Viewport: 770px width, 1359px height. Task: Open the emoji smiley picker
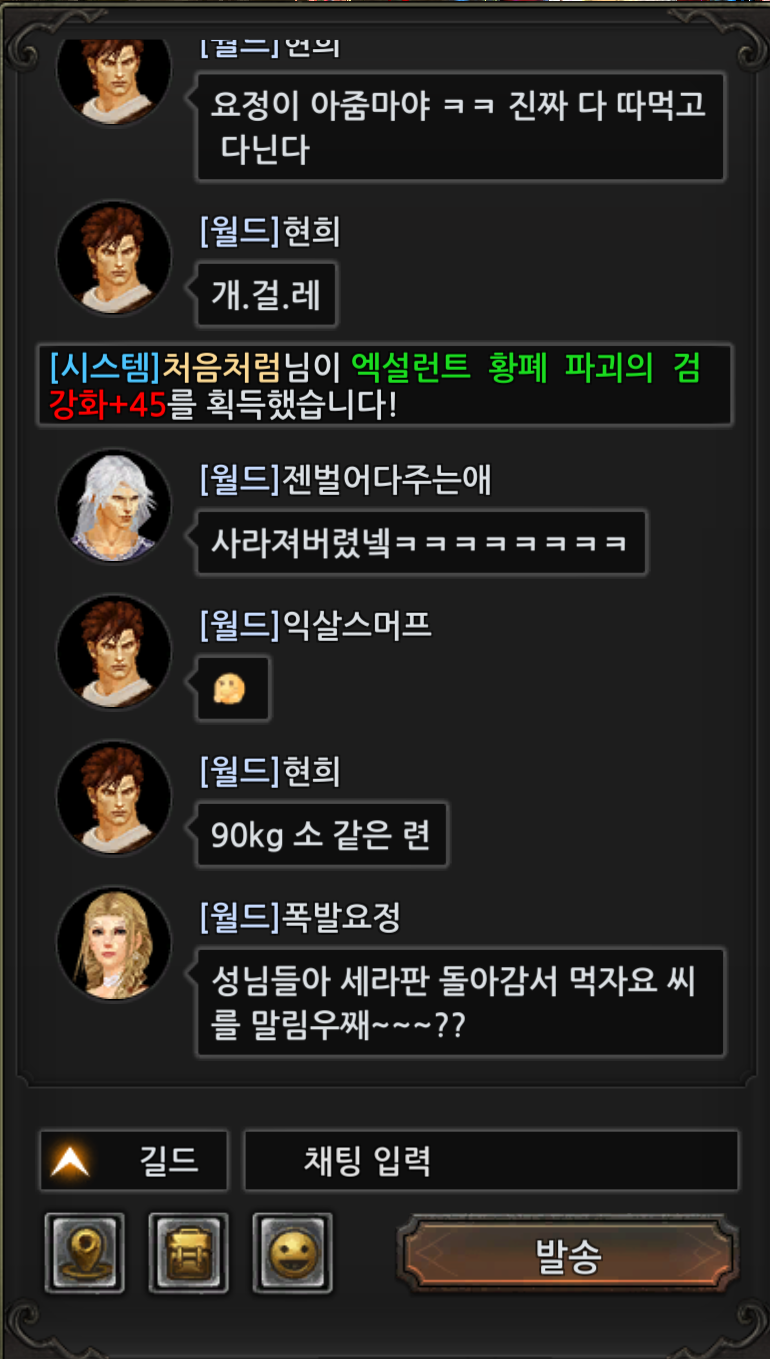coord(292,1253)
